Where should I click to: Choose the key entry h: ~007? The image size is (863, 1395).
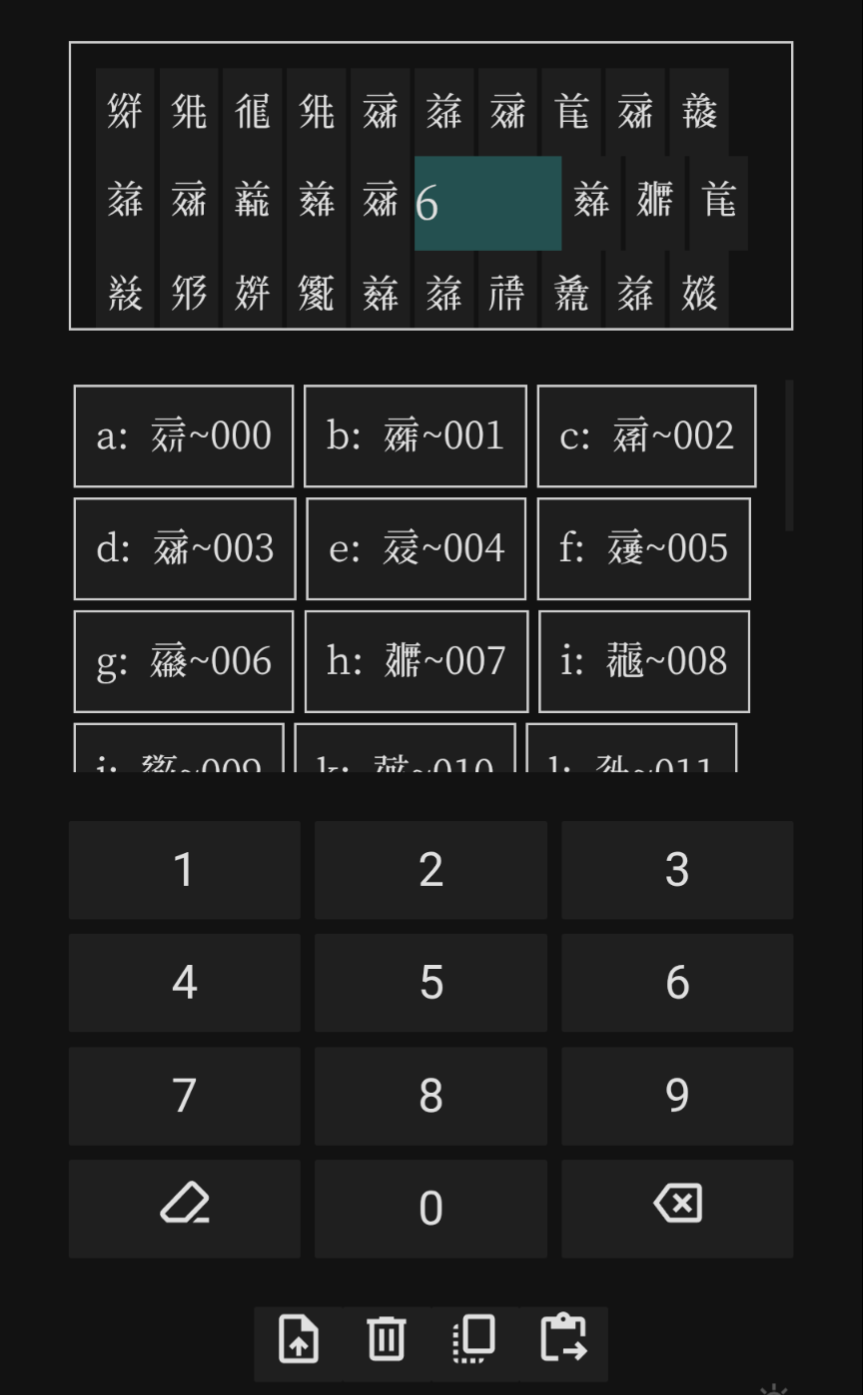pyautogui.click(x=416, y=662)
